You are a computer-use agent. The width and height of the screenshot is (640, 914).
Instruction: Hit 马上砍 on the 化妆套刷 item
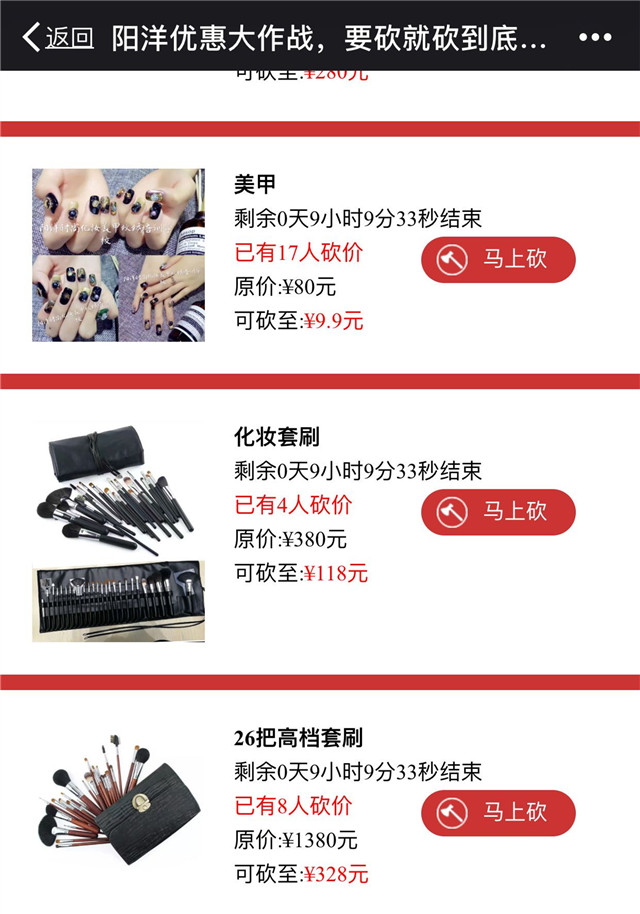[x=498, y=512]
